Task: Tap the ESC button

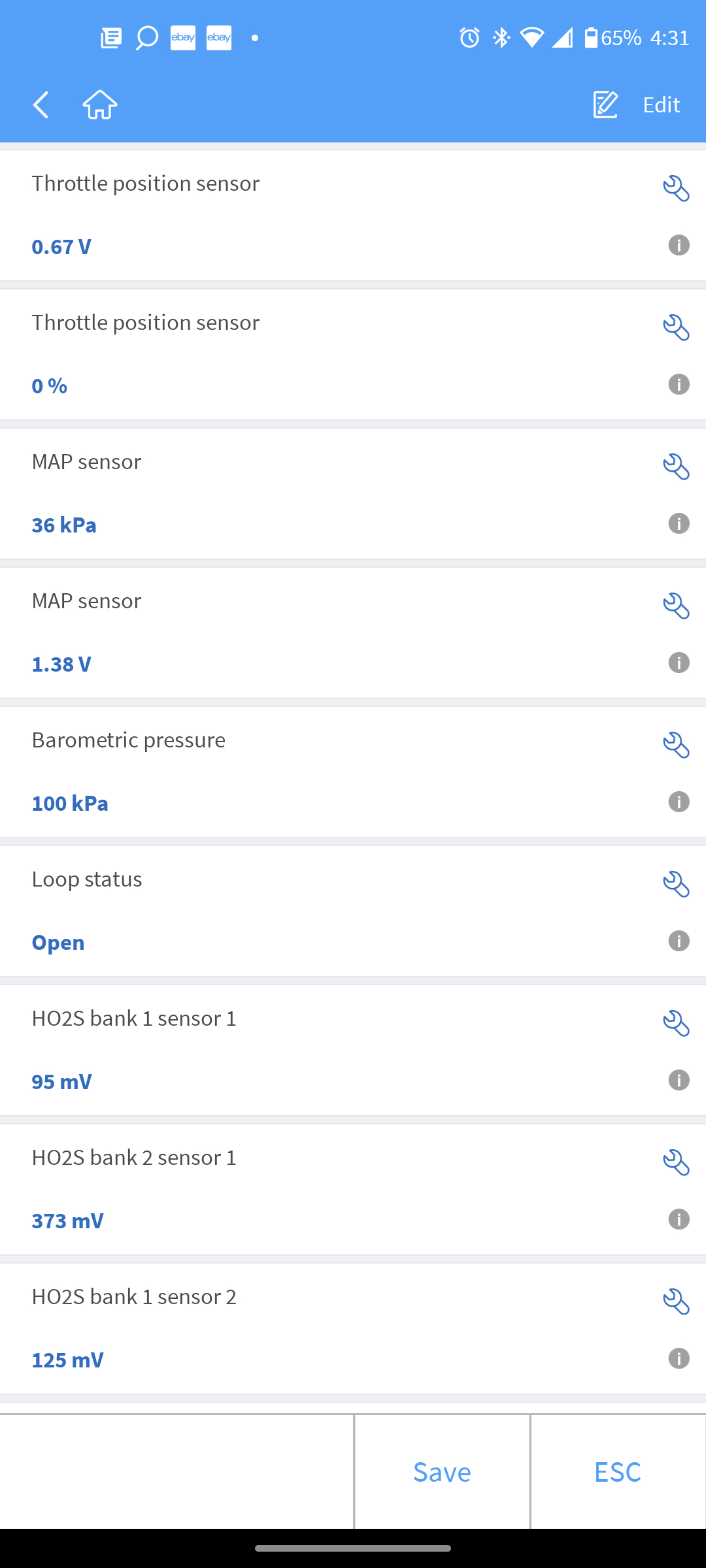Action: (618, 1472)
